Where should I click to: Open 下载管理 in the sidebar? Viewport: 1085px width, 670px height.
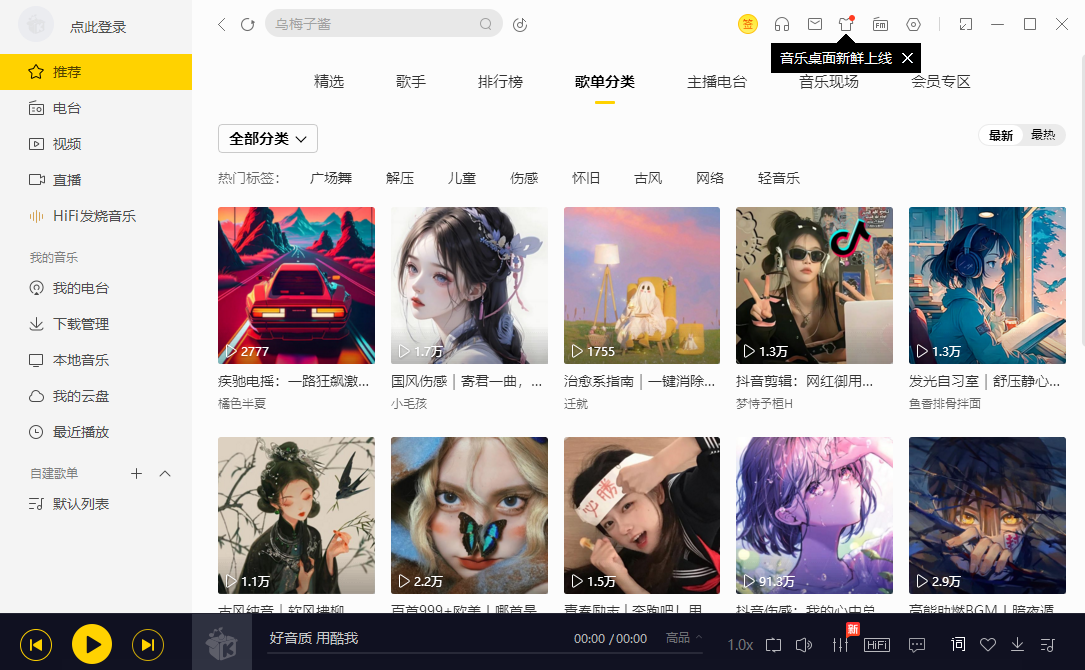(x=81, y=324)
